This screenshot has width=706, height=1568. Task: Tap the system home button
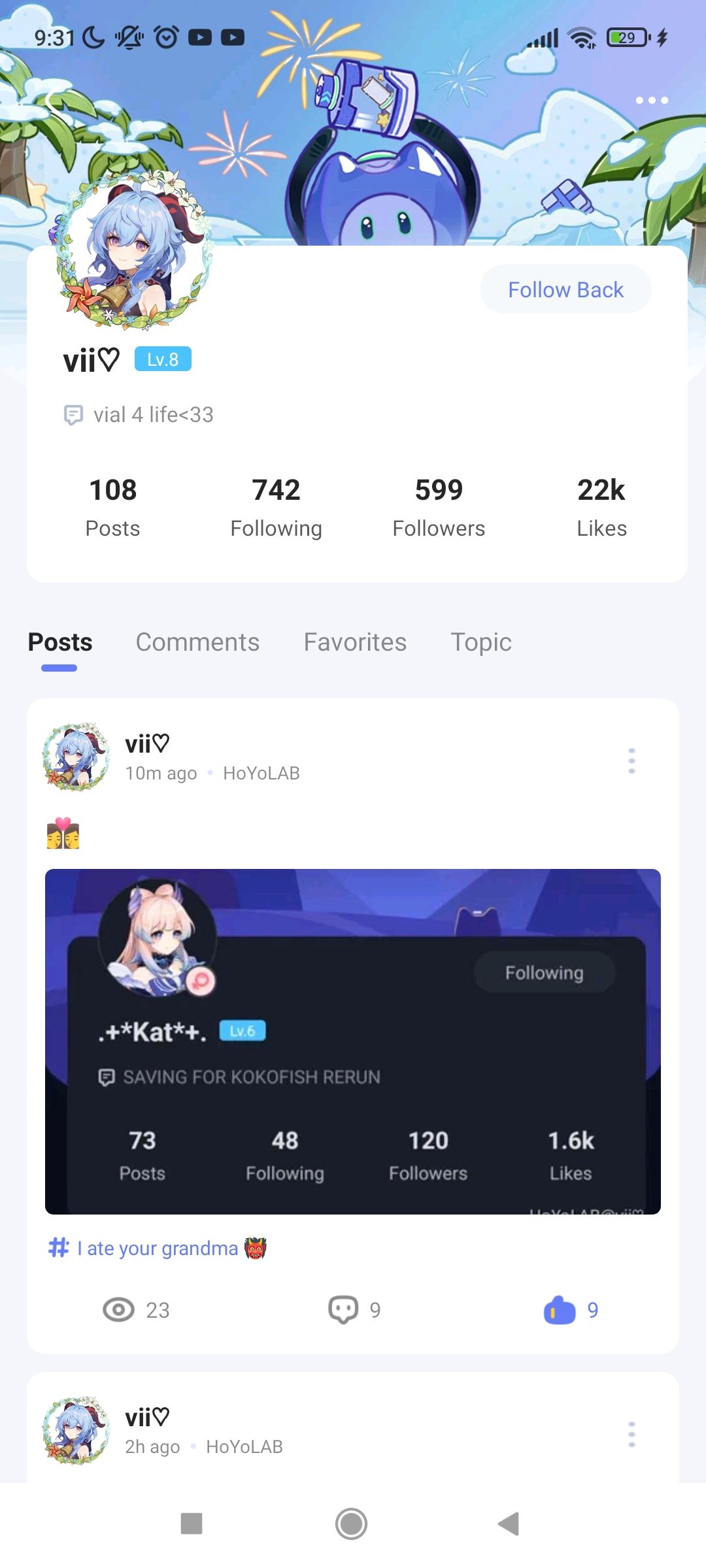[352, 1524]
